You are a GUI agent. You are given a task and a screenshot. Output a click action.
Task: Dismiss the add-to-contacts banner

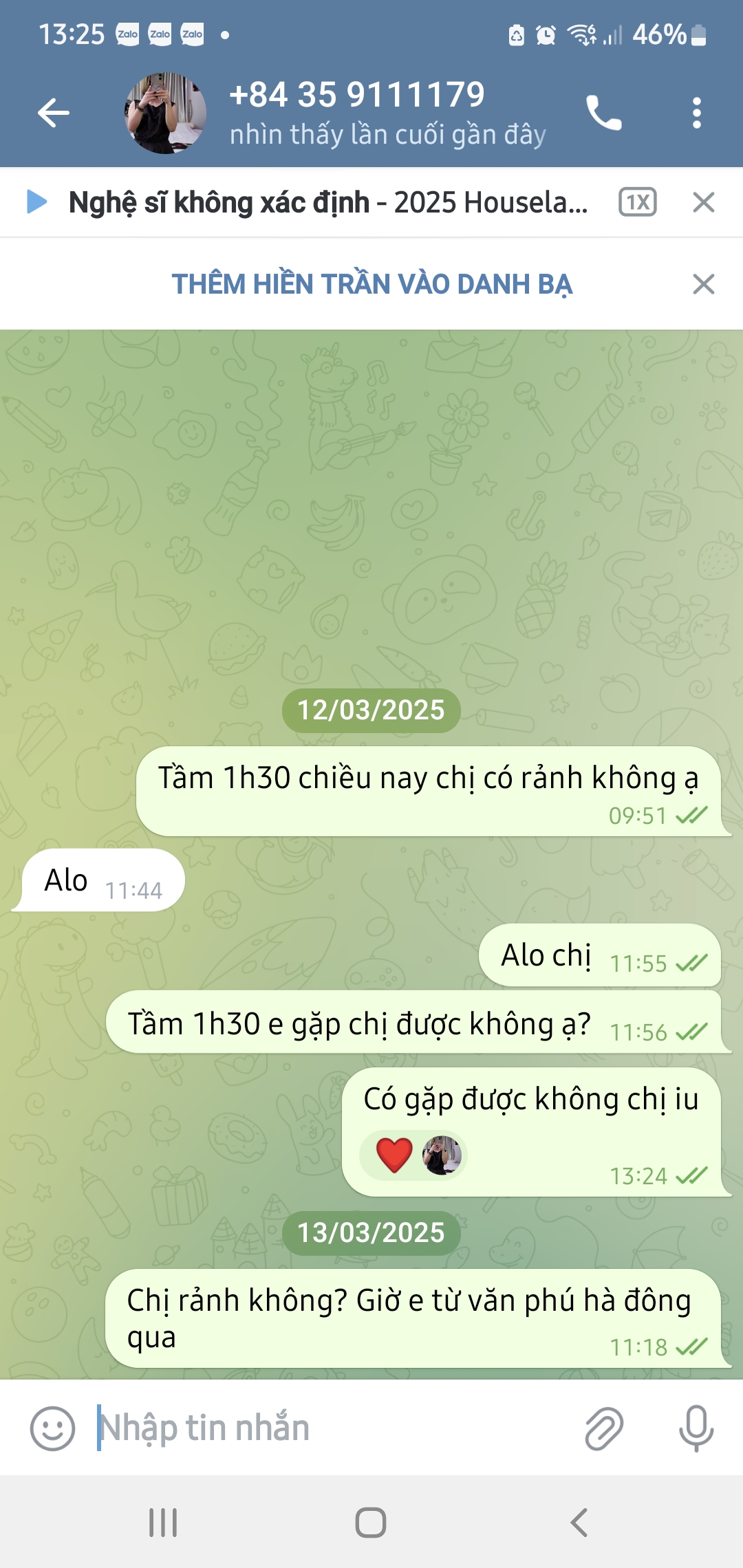click(703, 284)
